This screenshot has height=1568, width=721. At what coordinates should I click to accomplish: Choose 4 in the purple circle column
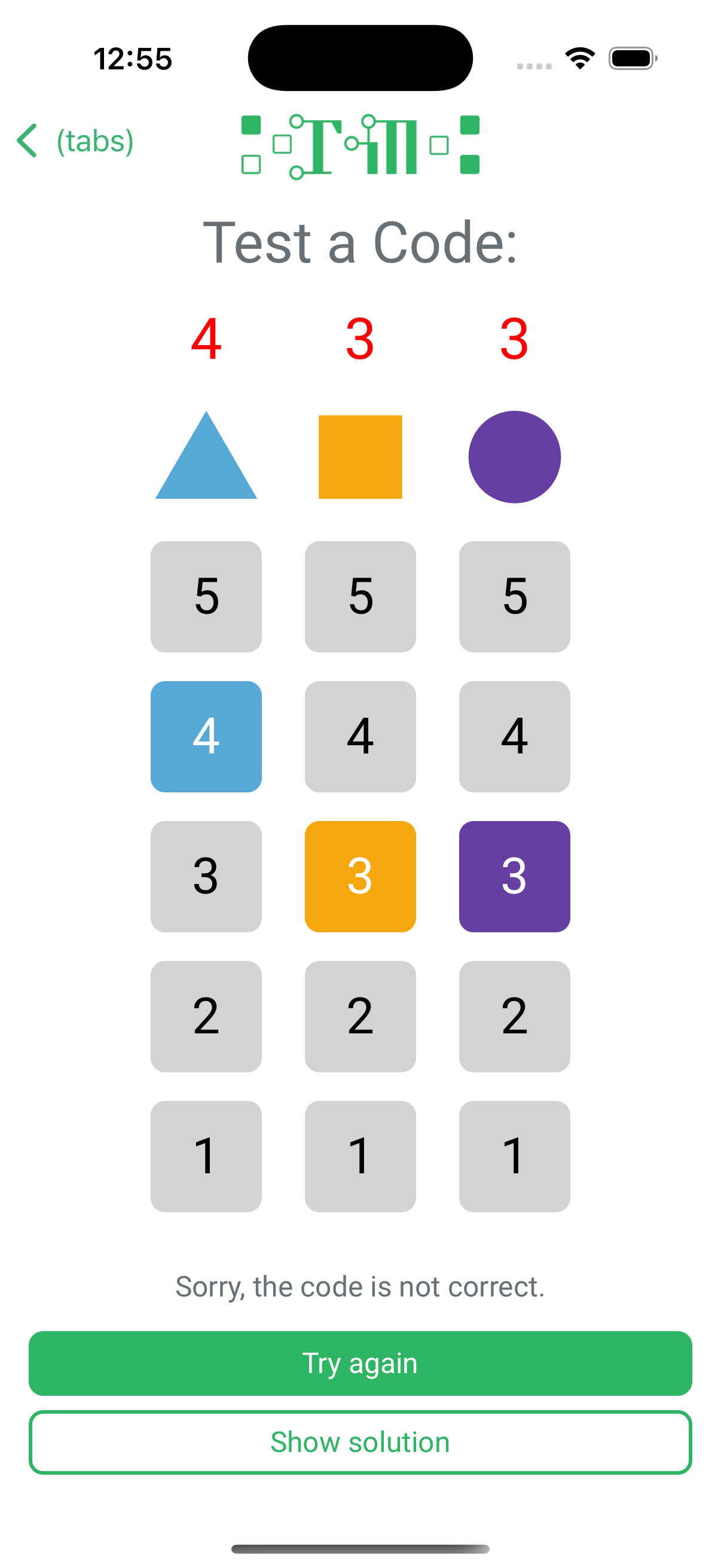pos(514,737)
